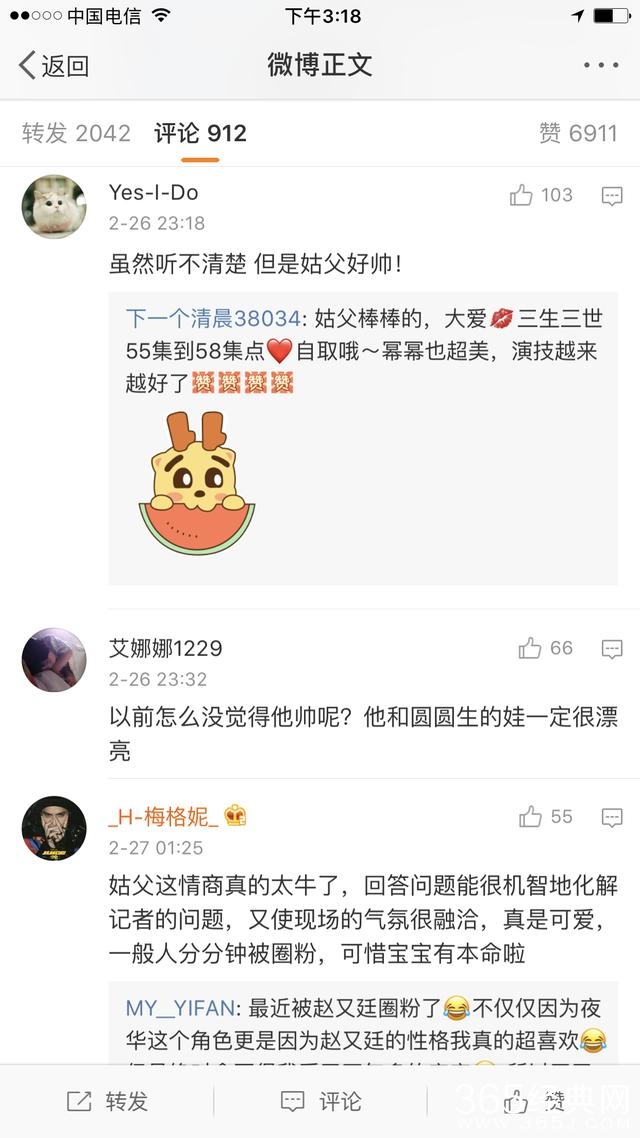View 艾娜娜1229's profile picture
This screenshot has height=1138, width=640.
54,660
